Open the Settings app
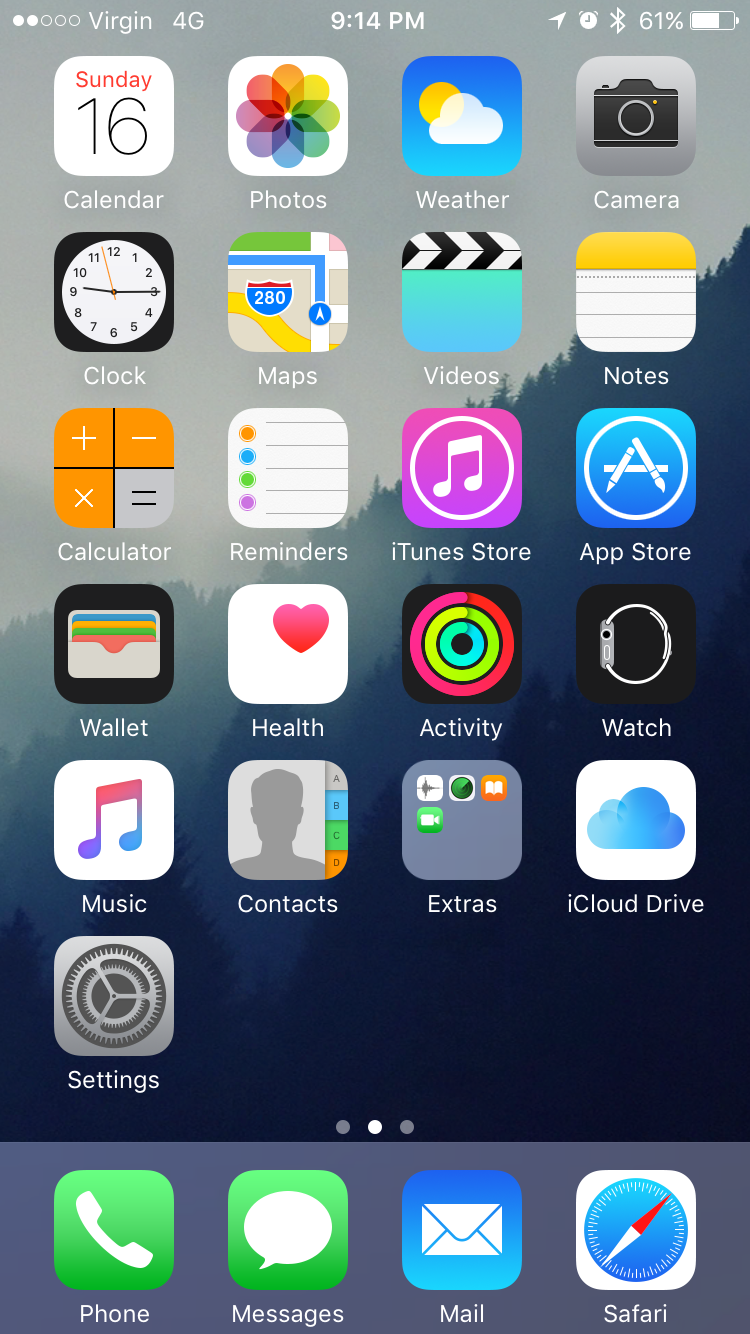The width and height of the screenshot is (750, 1334). pos(114,996)
